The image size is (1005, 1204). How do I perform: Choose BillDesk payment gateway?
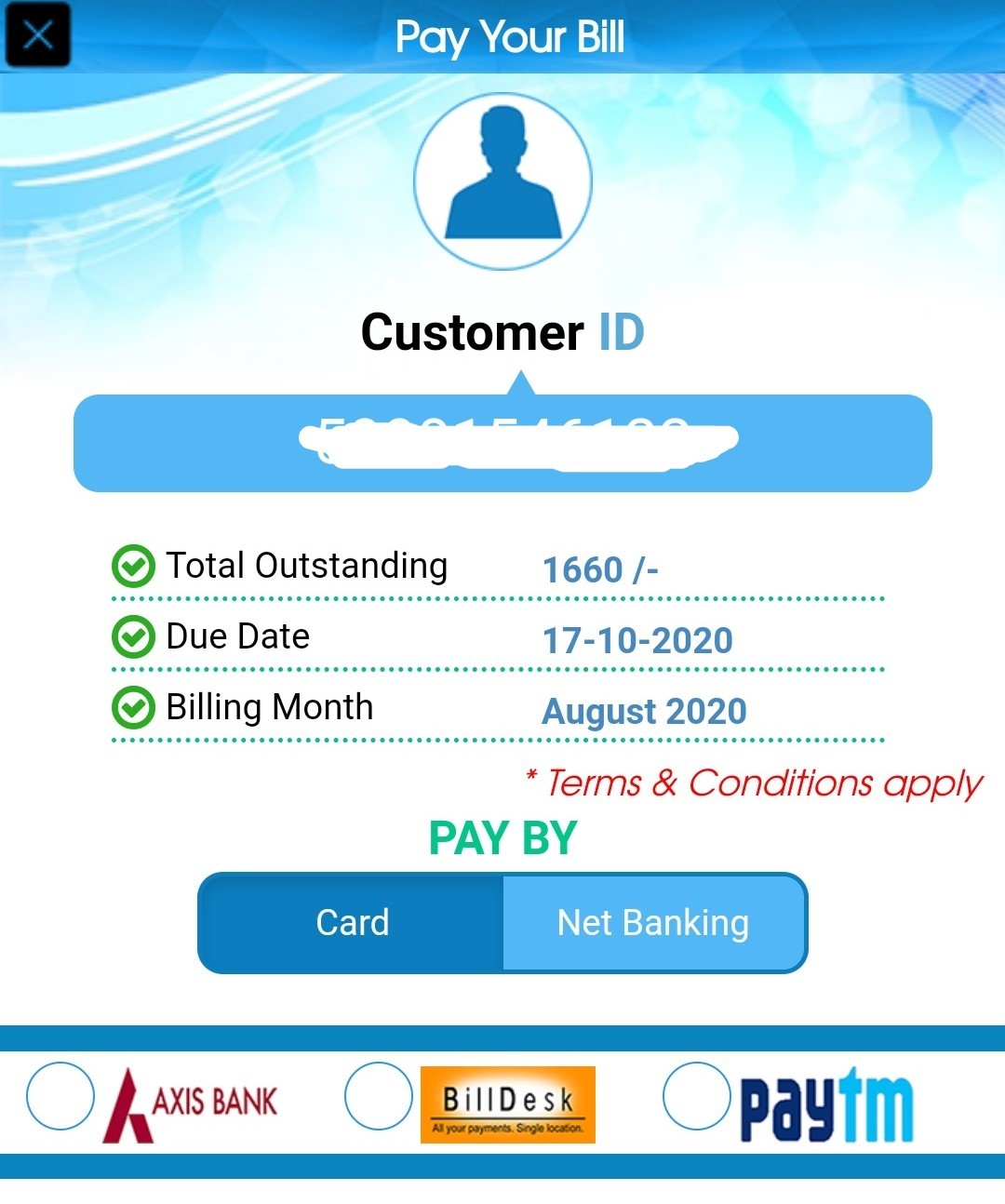(379, 1095)
